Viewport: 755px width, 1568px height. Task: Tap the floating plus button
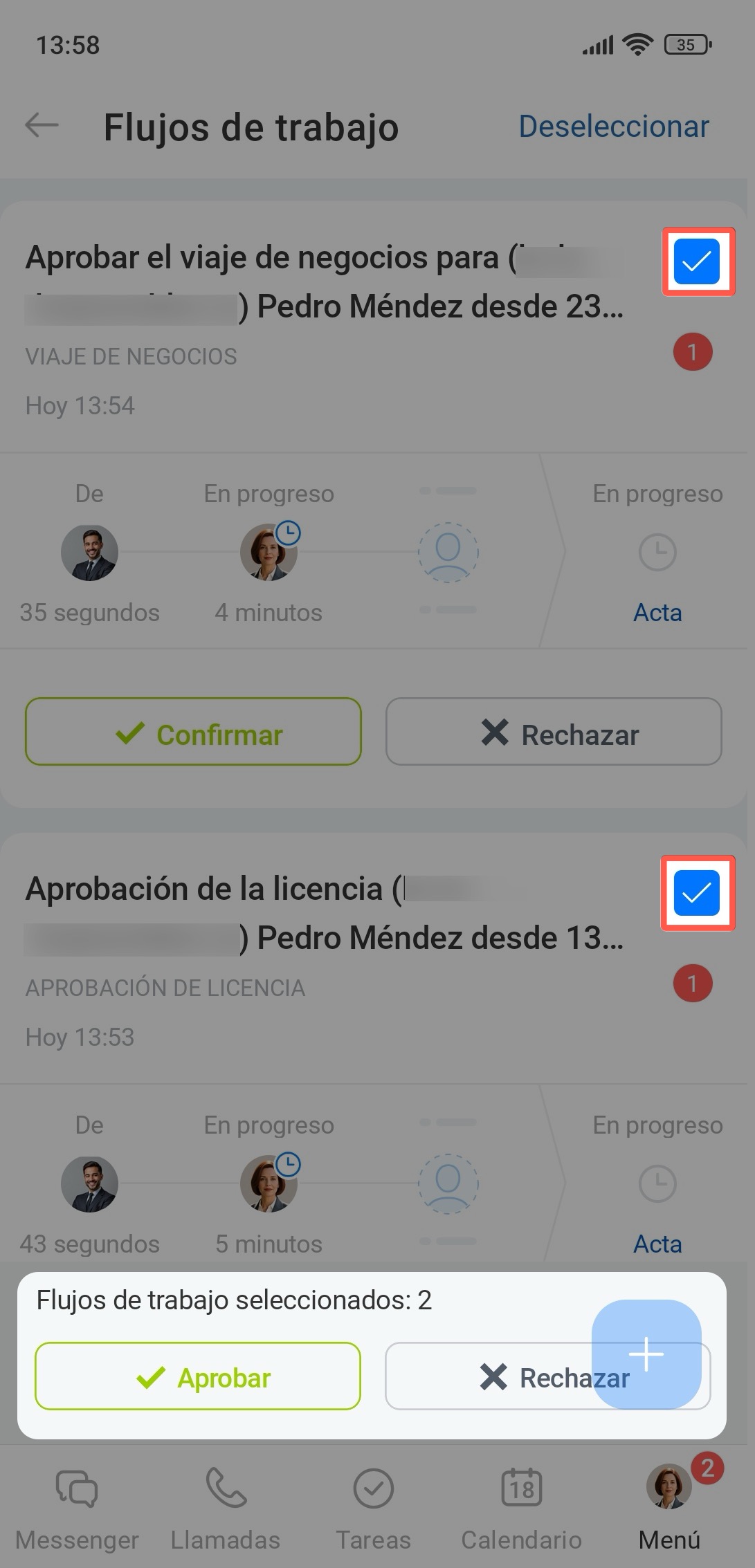point(646,1353)
